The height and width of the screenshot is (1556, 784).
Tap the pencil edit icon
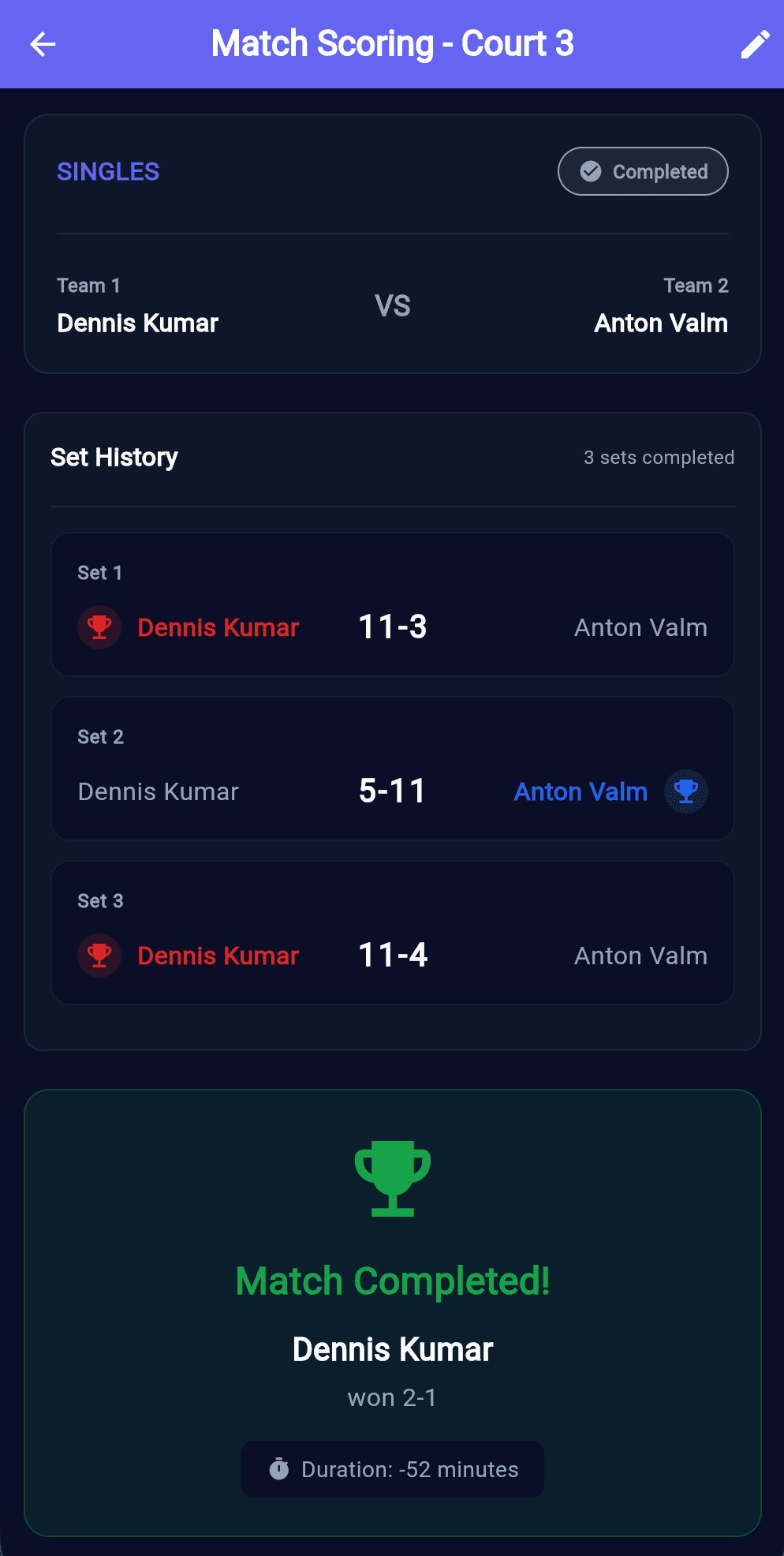(x=755, y=44)
